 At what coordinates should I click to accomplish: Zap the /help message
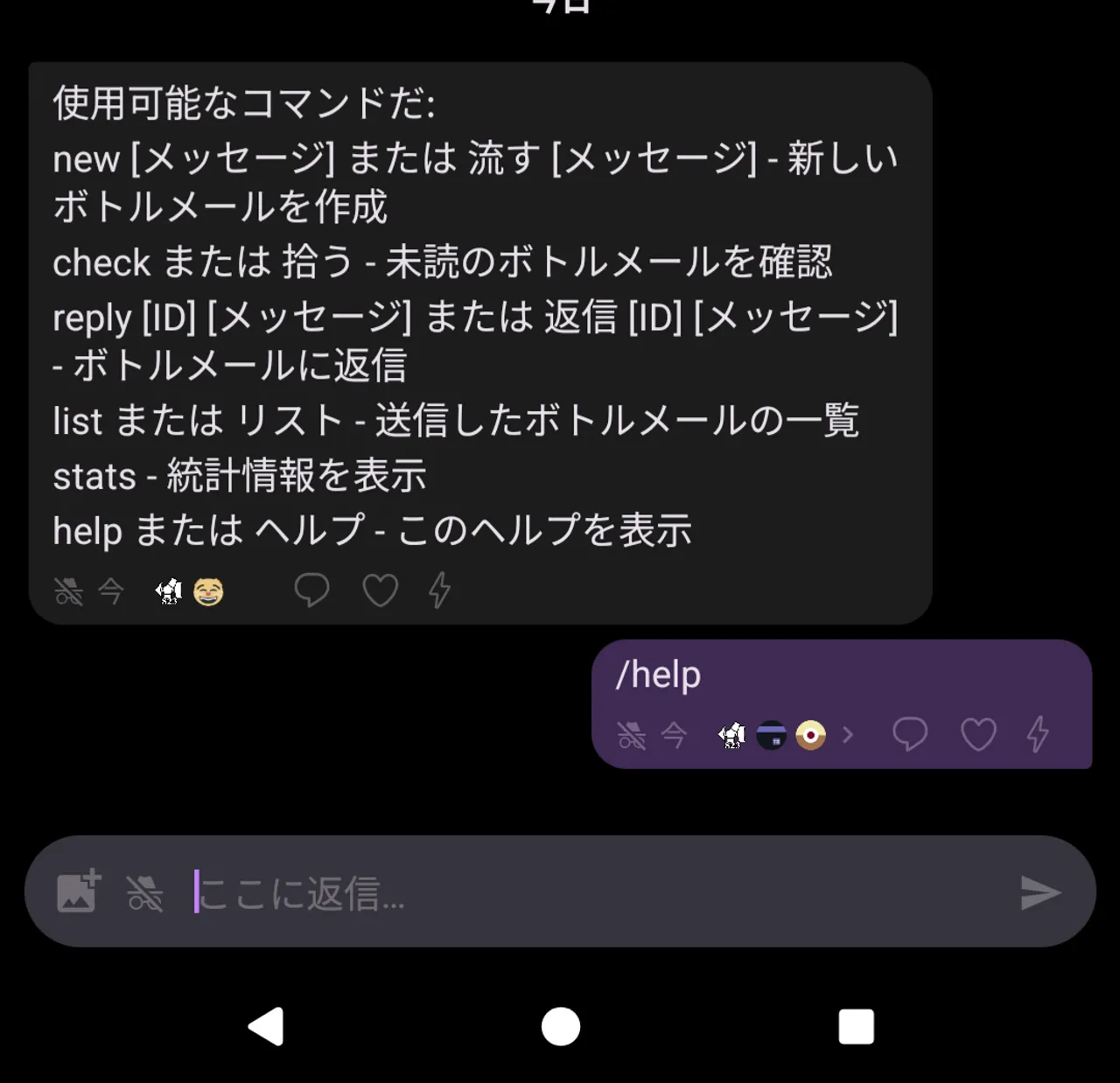pos(1038,734)
